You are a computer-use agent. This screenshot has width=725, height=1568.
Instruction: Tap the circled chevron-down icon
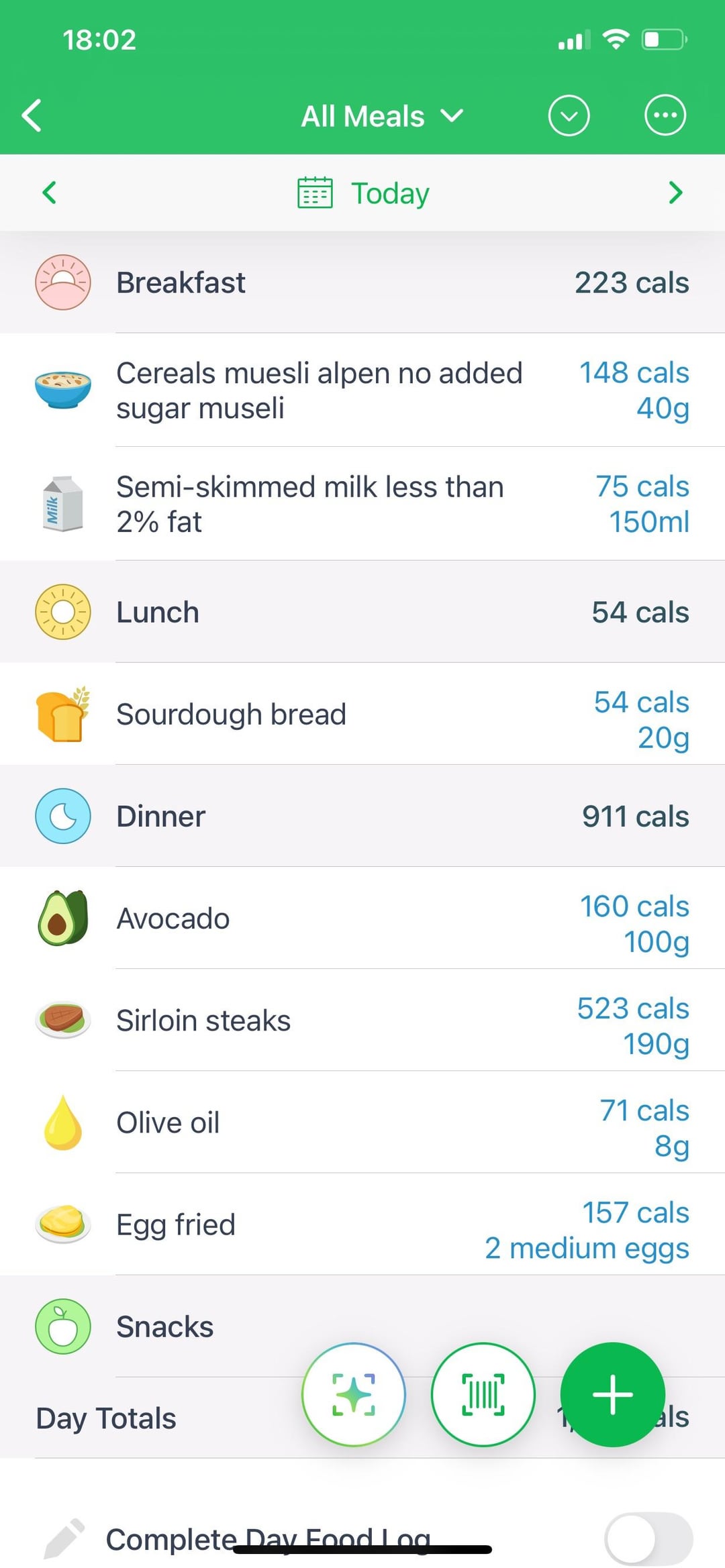point(569,115)
